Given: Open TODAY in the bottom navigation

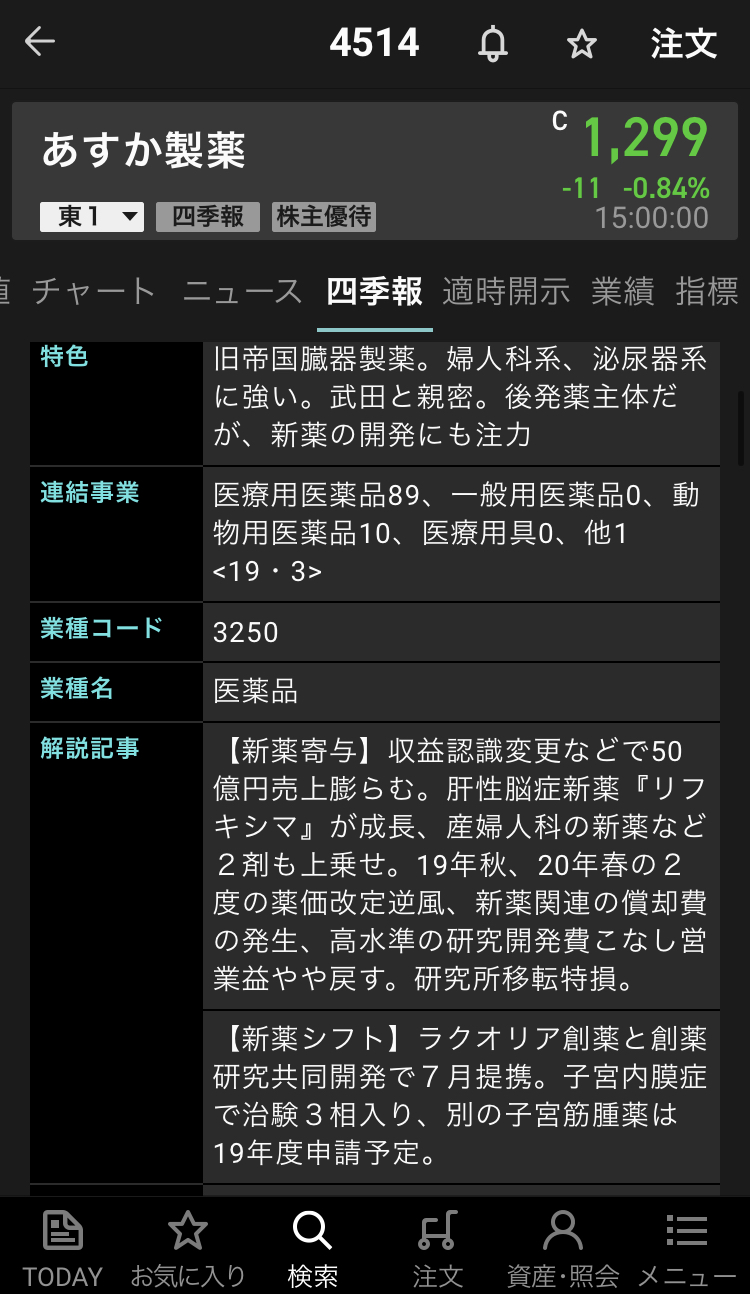Looking at the screenshot, I should point(63,1246).
